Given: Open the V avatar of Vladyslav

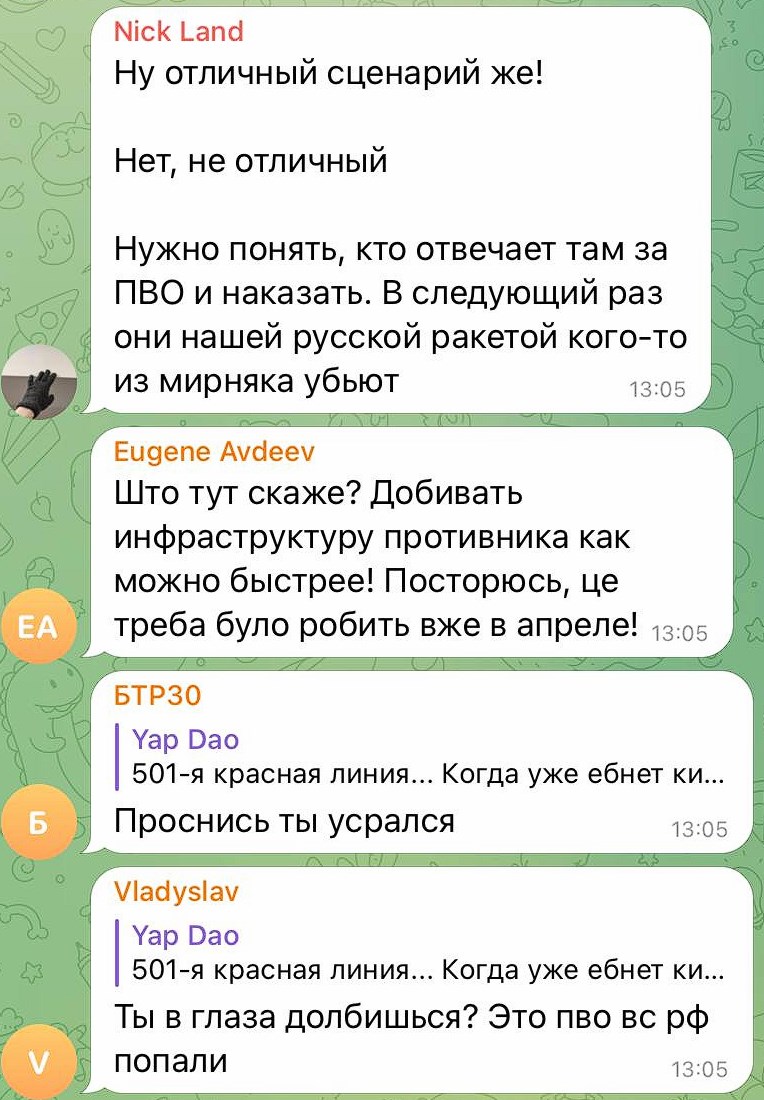Looking at the screenshot, I should [x=39, y=1064].
